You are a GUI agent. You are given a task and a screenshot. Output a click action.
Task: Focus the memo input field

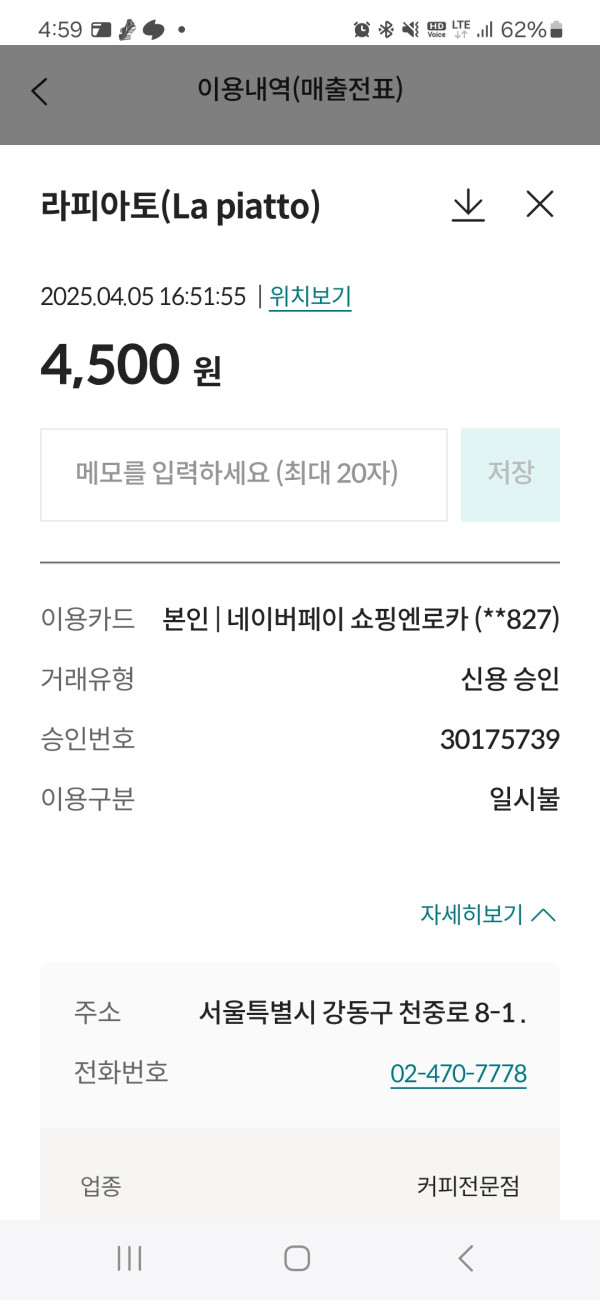coord(244,475)
